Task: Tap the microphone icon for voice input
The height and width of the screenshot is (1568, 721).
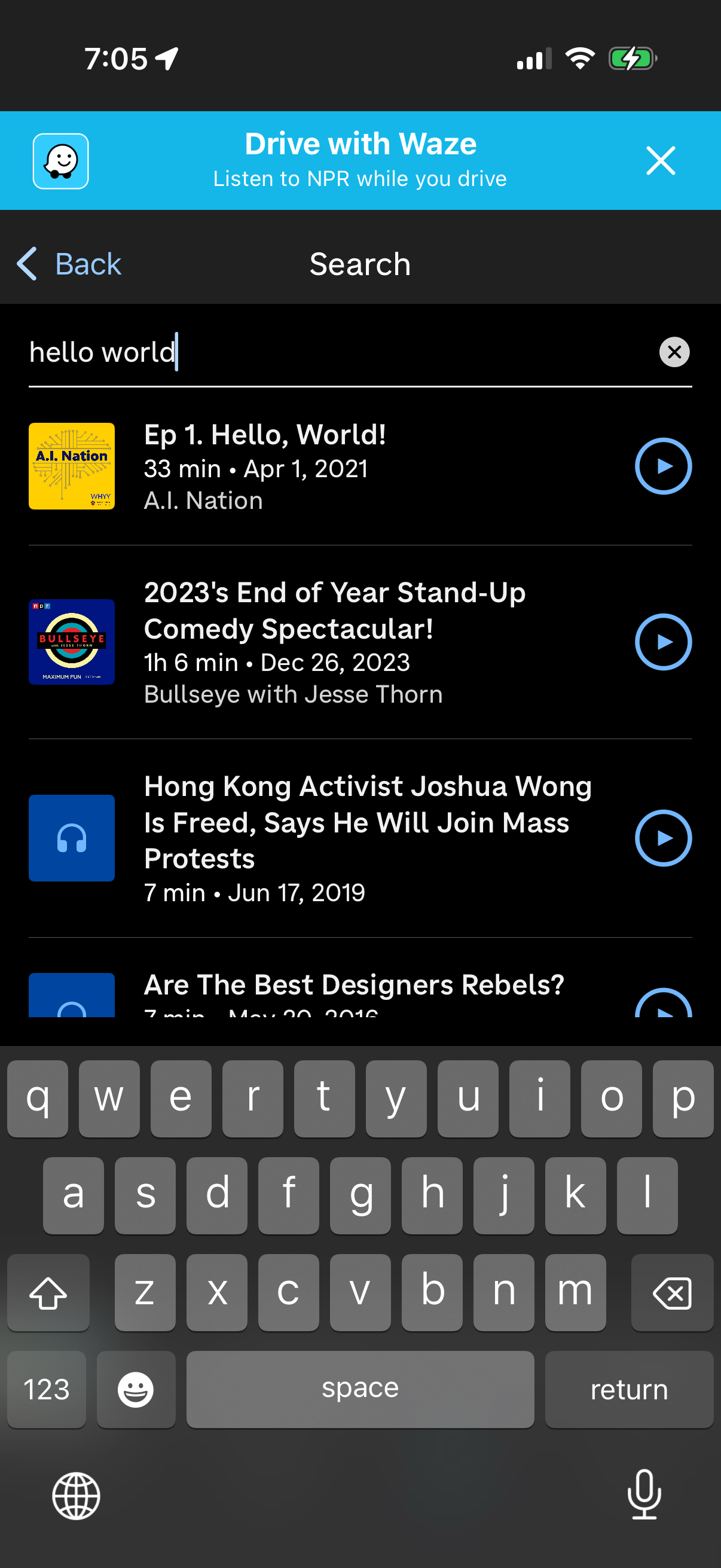Action: click(644, 1496)
